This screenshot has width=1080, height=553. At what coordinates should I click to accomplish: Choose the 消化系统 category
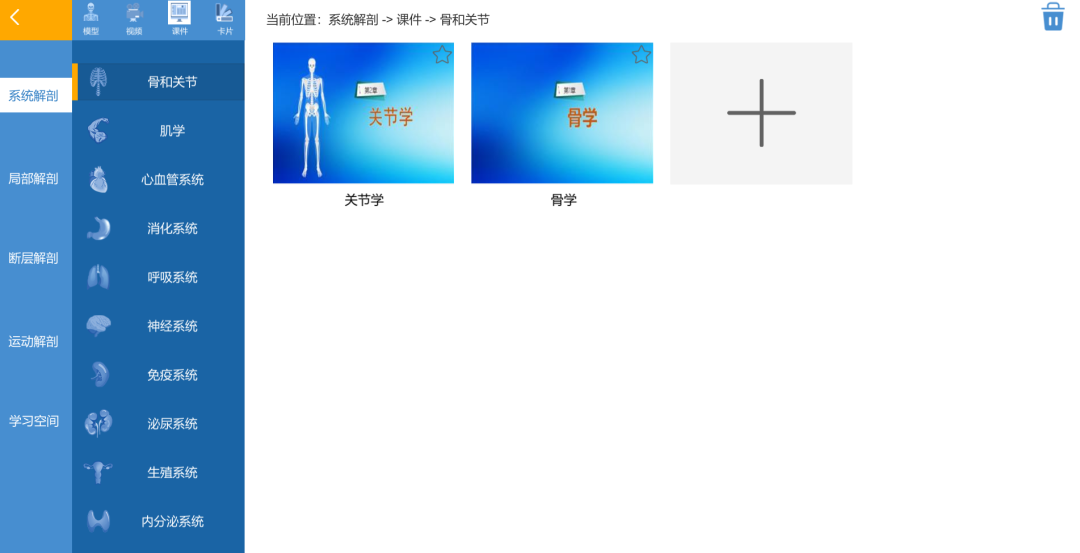tap(171, 229)
